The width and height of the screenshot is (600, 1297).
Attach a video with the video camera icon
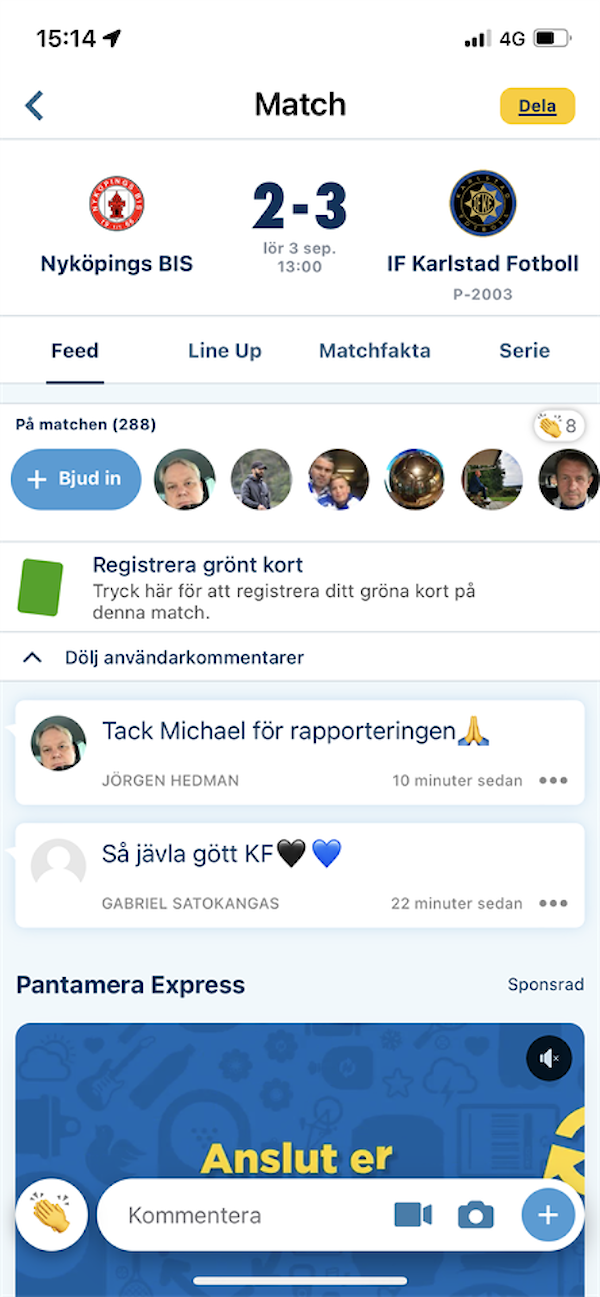click(413, 1215)
